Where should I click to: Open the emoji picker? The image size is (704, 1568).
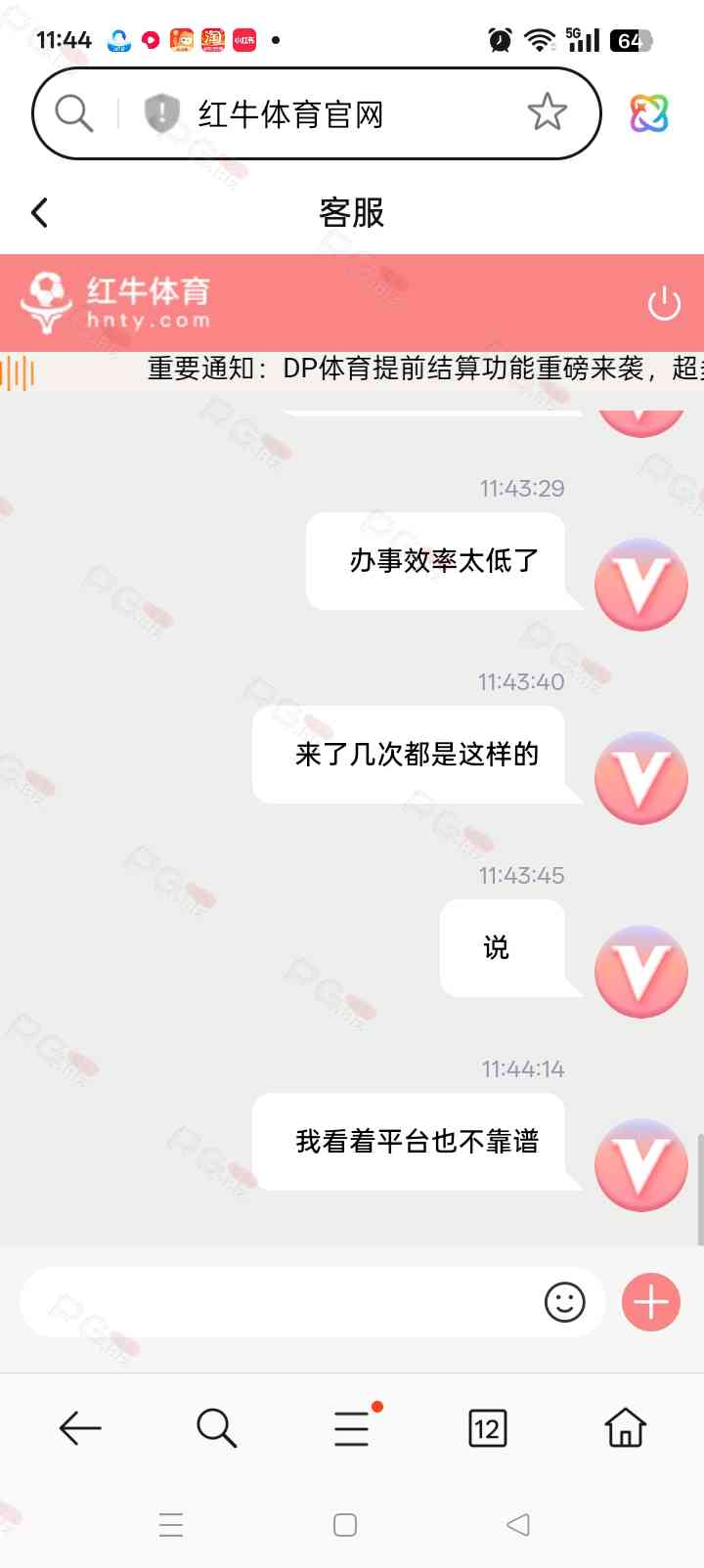tap(564, 1302)
